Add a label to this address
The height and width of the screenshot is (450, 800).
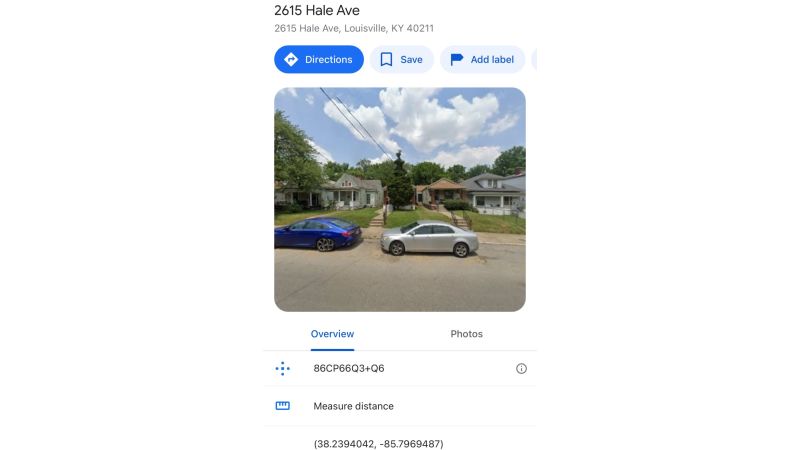click(x=482, y=60)
